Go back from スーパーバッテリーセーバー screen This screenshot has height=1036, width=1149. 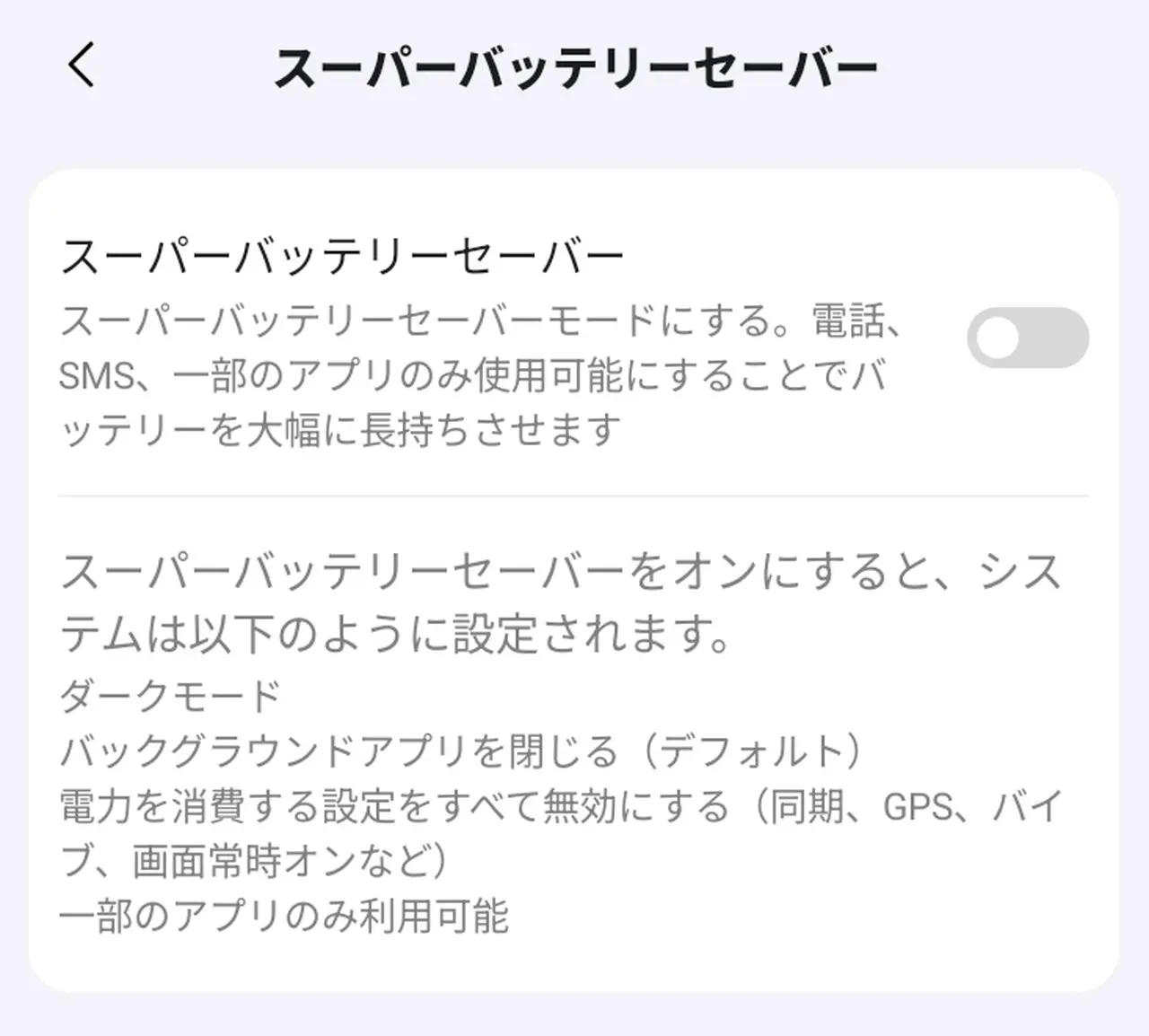coord(81,66)
